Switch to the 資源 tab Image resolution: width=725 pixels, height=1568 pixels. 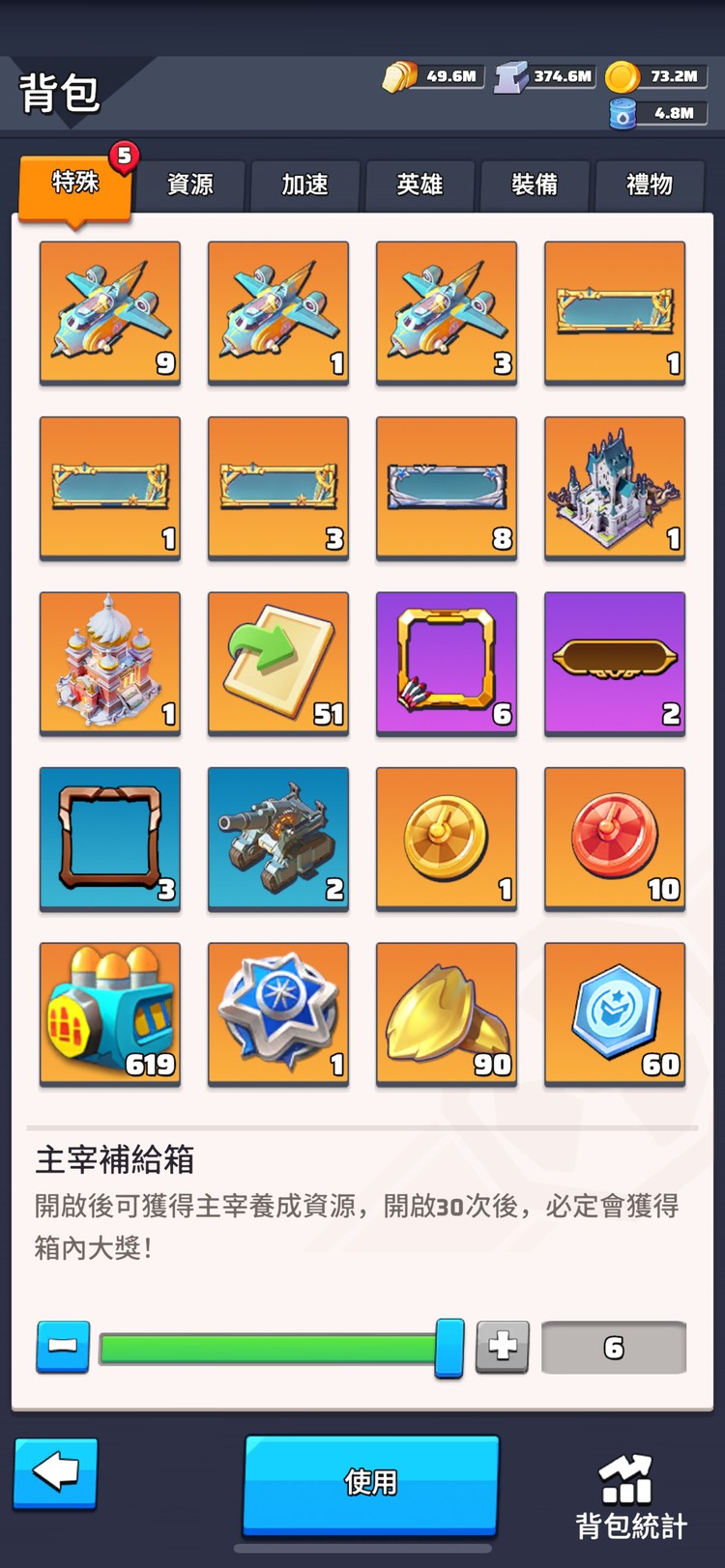pos(189,185)
